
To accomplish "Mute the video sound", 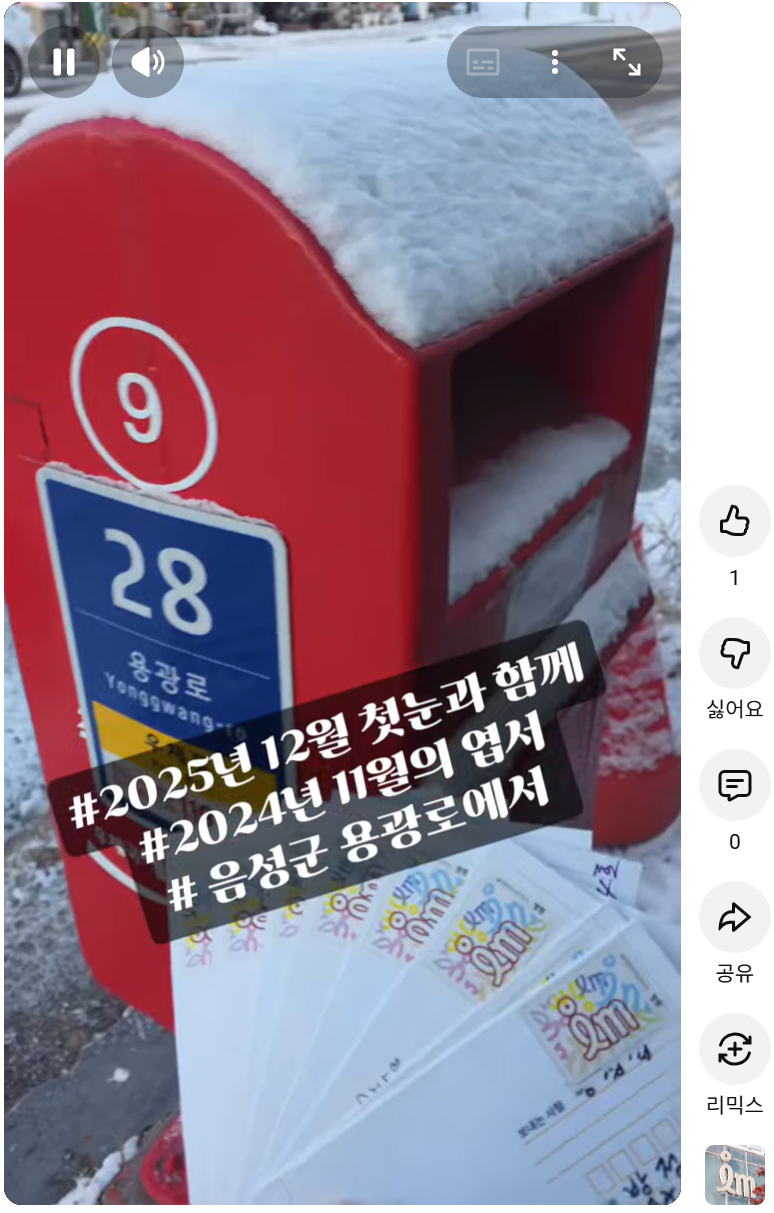I will coord(147,62).
